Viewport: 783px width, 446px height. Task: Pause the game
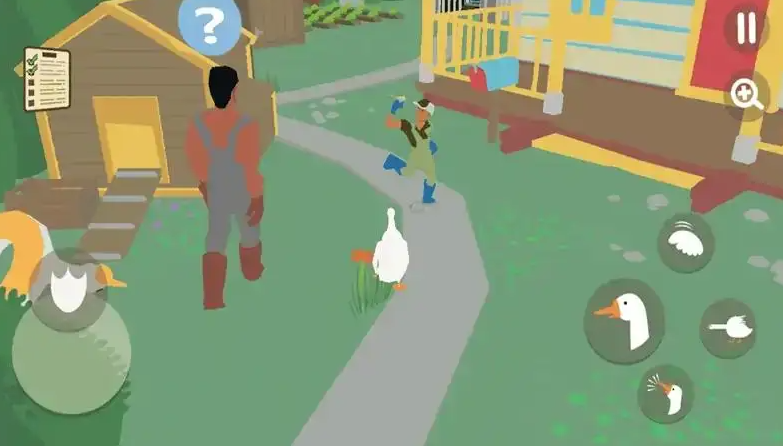click(746, 30)
